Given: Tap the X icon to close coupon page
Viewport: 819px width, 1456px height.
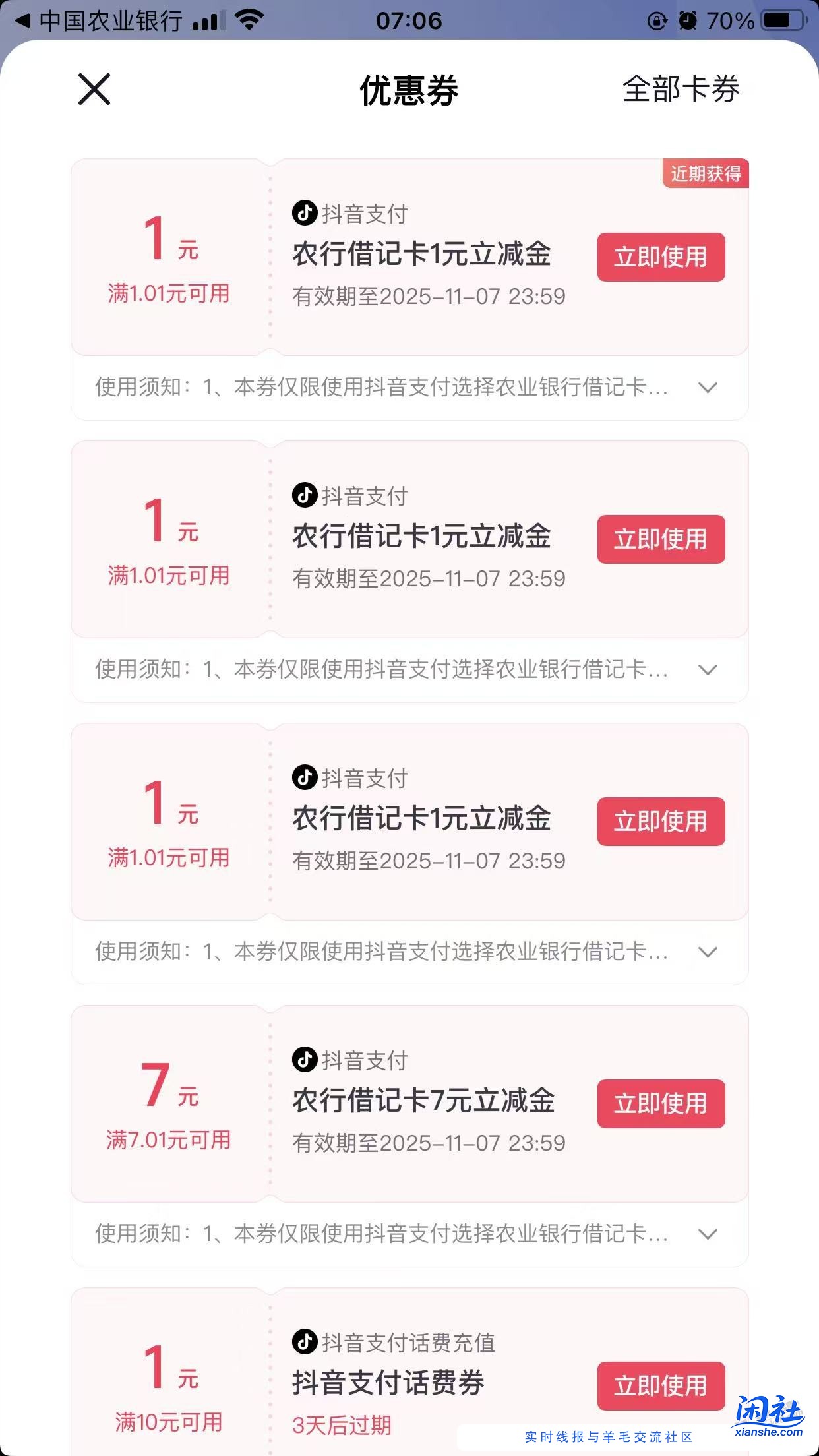Looking at the screenshot, I should point(94,90).
